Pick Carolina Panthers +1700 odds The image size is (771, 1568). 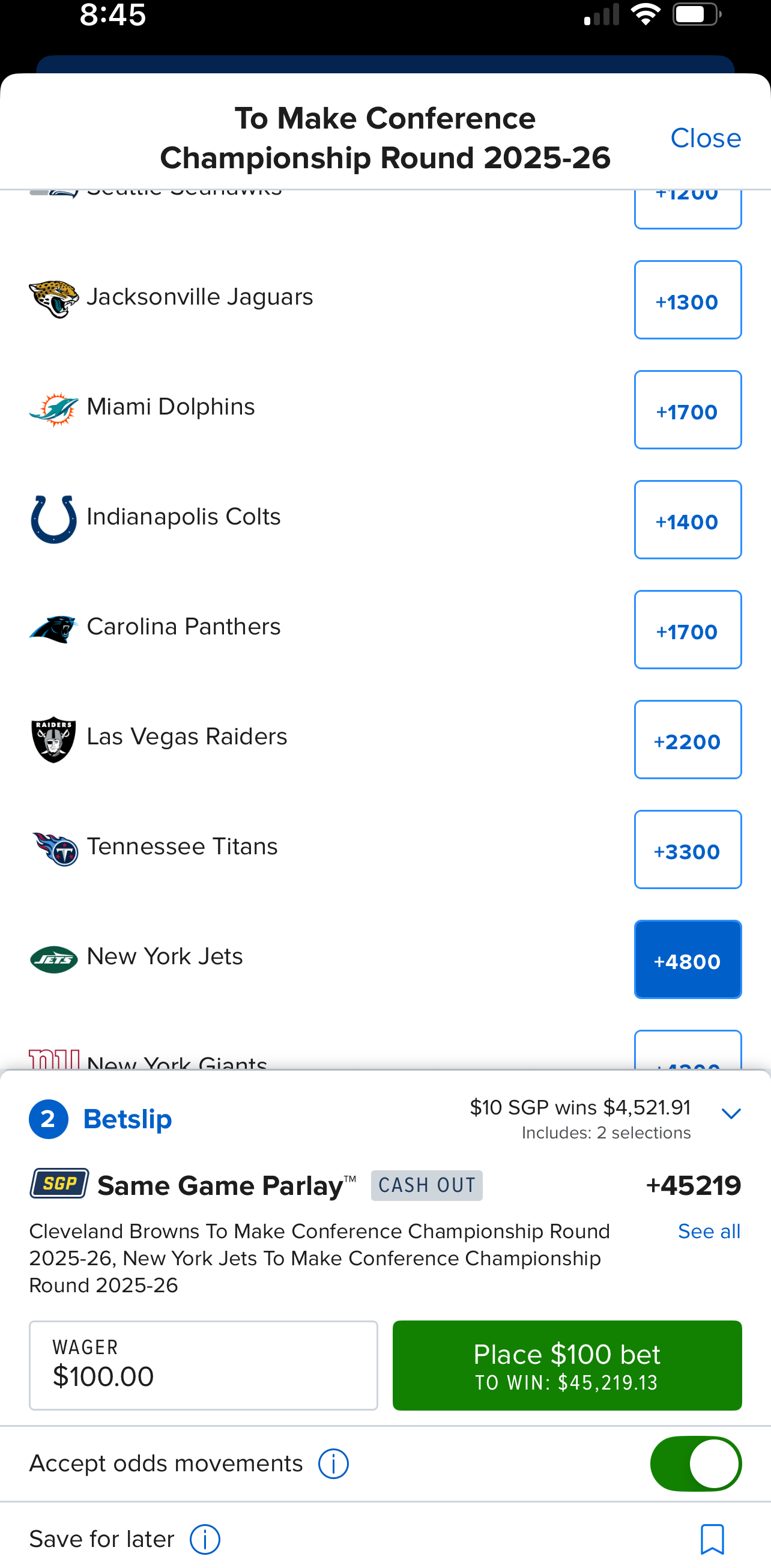[688, 630]
